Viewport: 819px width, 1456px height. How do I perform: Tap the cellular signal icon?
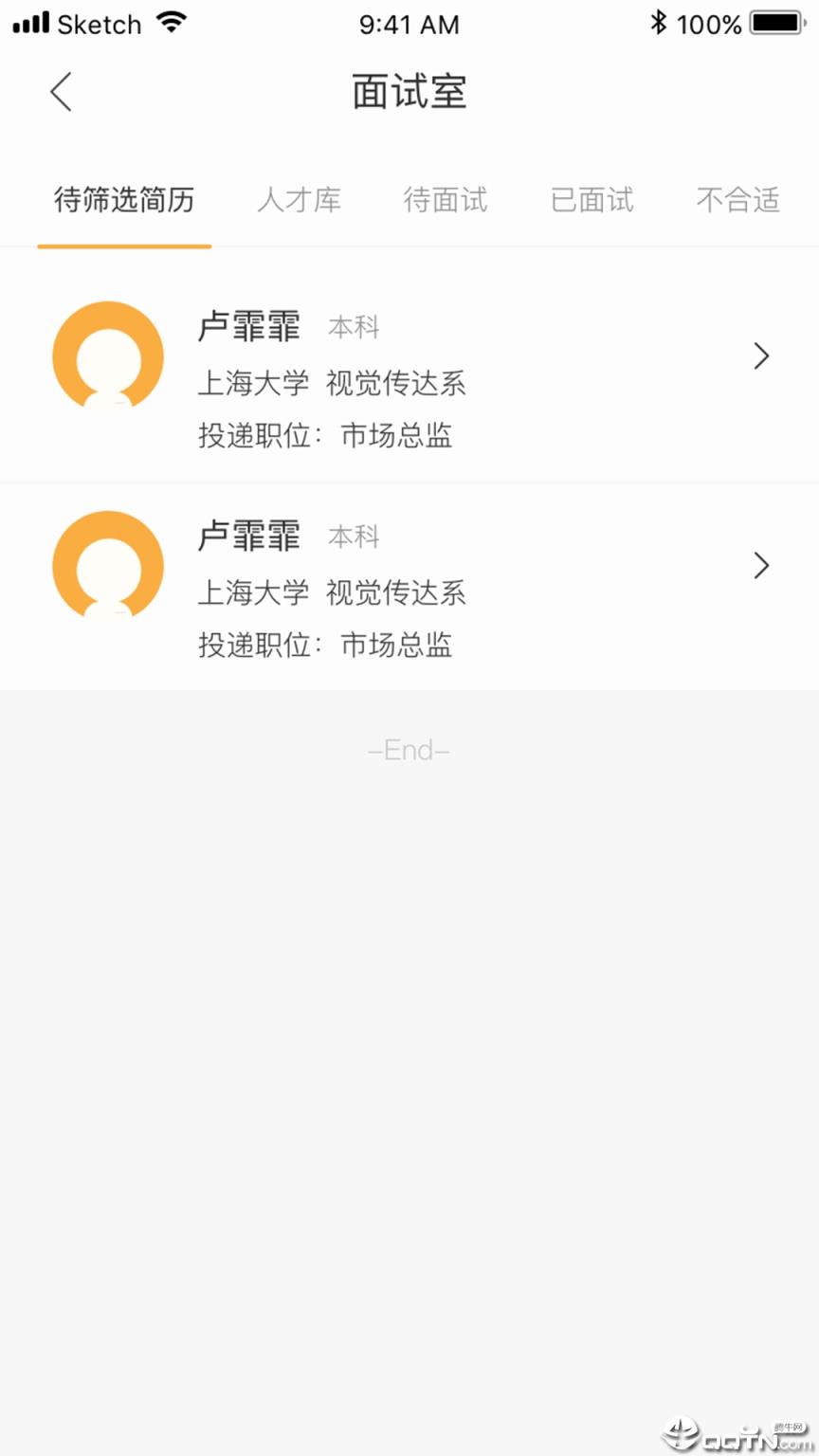point(31,23)
